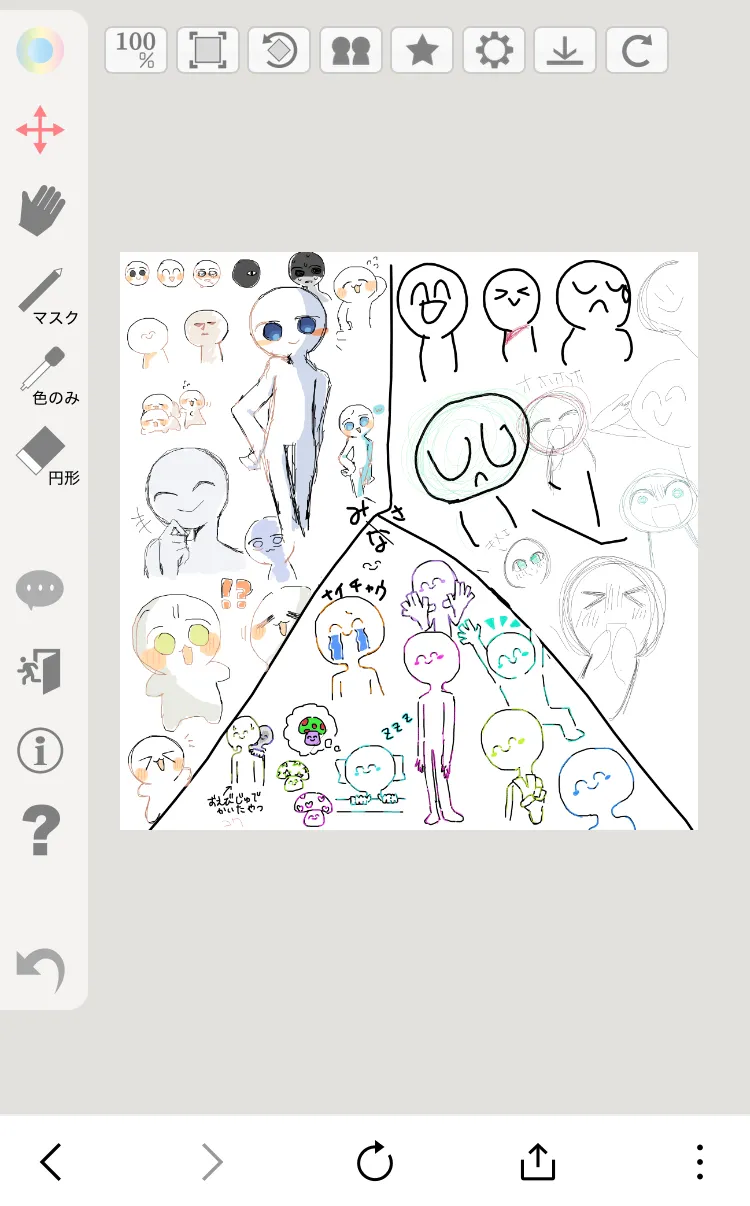Tap the canvas rotation reset button
The width and height of the screenshot is (750, 1206).
point(279,50)
